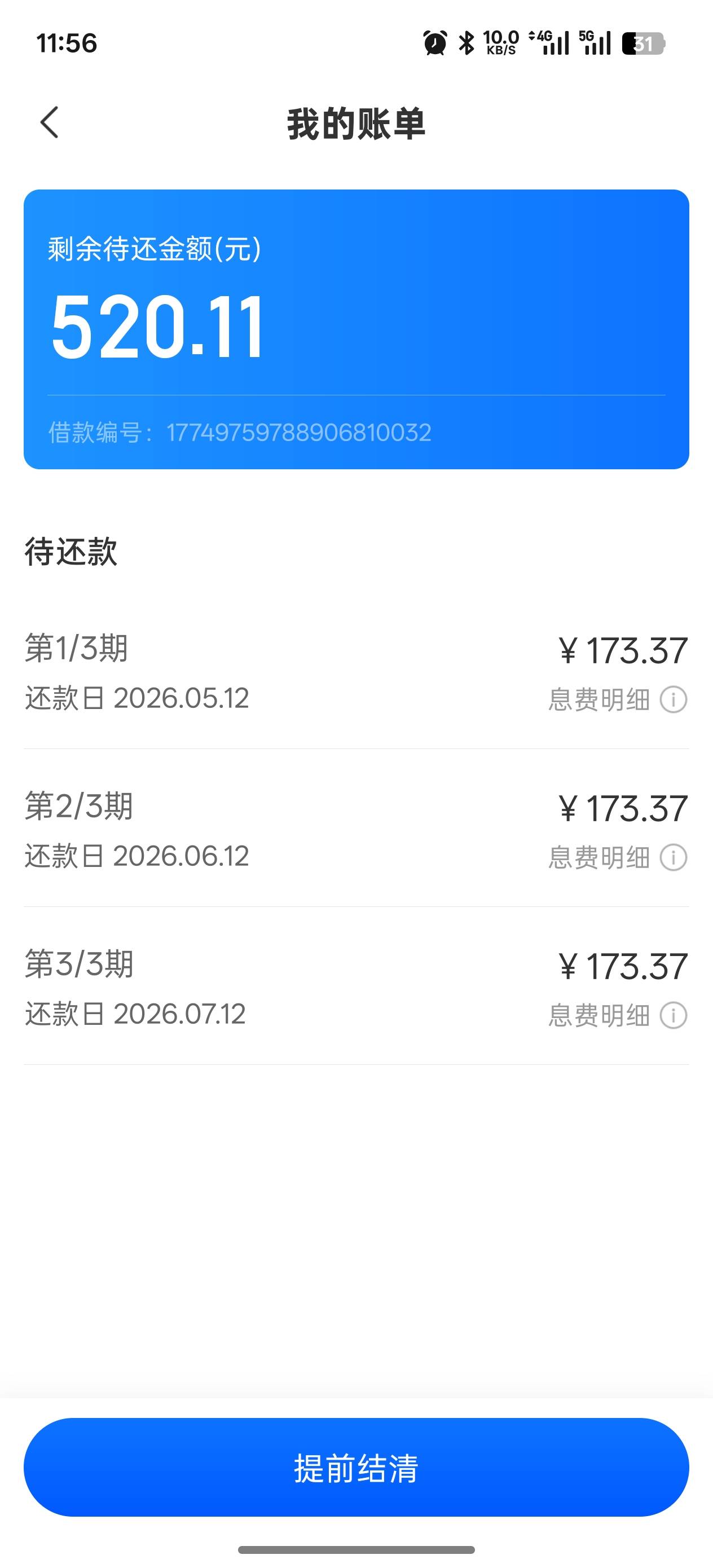
Task: View 息费明细 for the 第2/3期 installment
Action: pyautogui.click(x=618, y=858)
